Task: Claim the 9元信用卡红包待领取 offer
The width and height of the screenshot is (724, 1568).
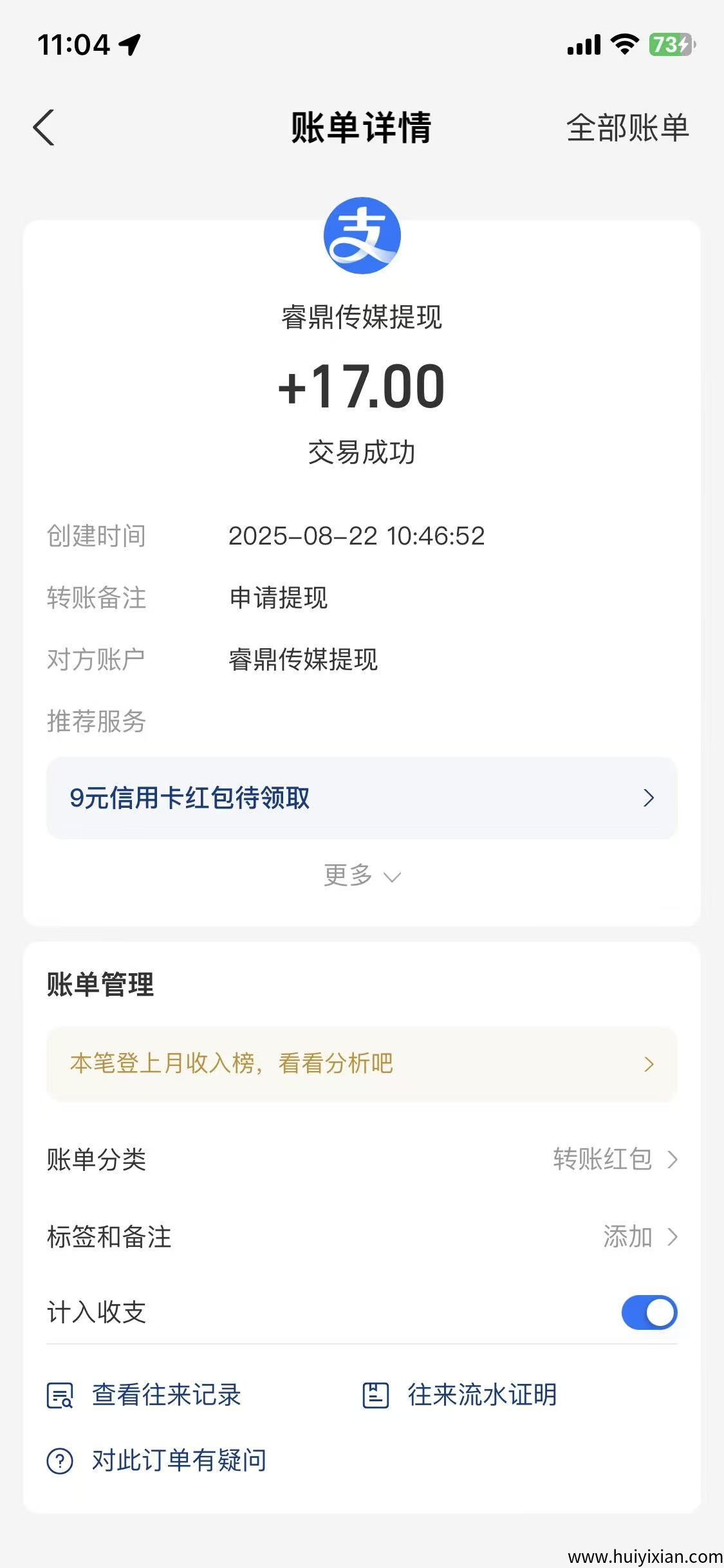Action: pyautogui.click(x=362, y=798)
